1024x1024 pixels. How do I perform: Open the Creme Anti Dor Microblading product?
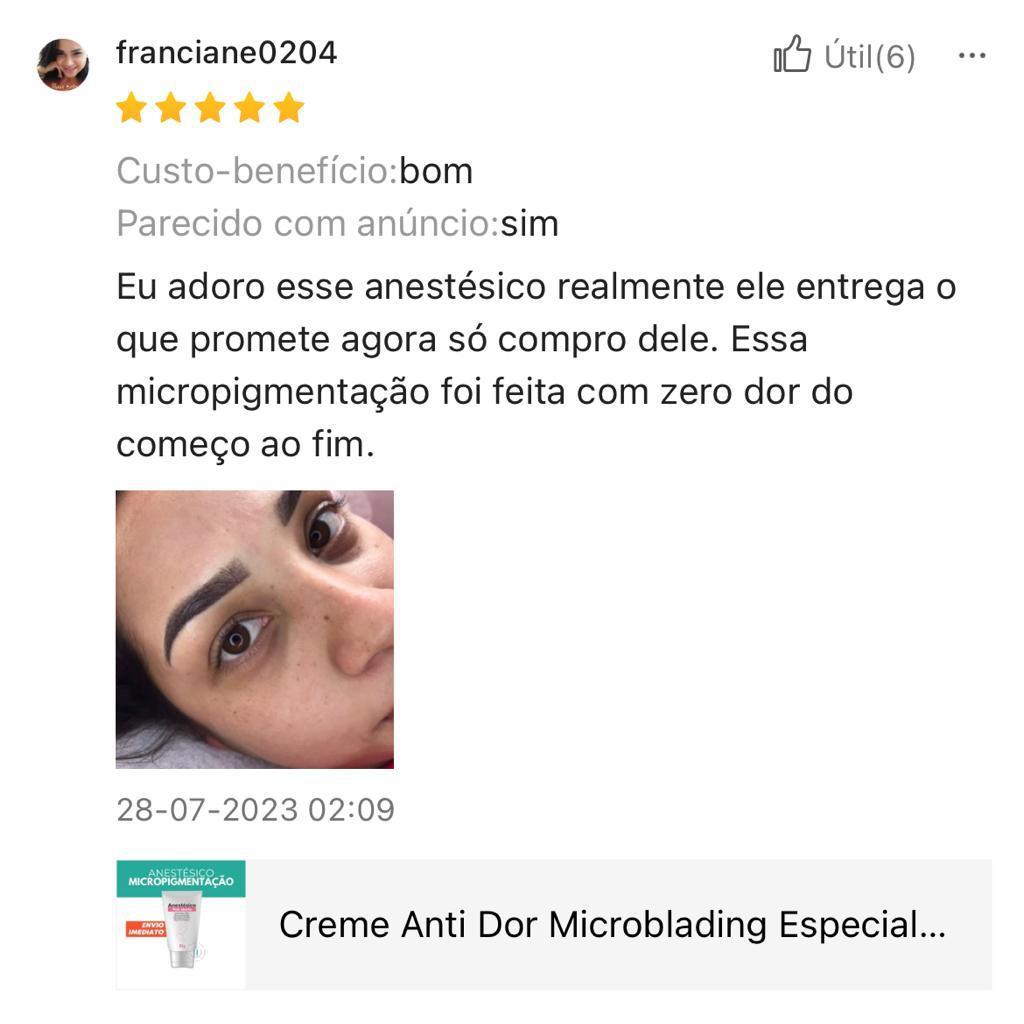(x=554, y=925)
